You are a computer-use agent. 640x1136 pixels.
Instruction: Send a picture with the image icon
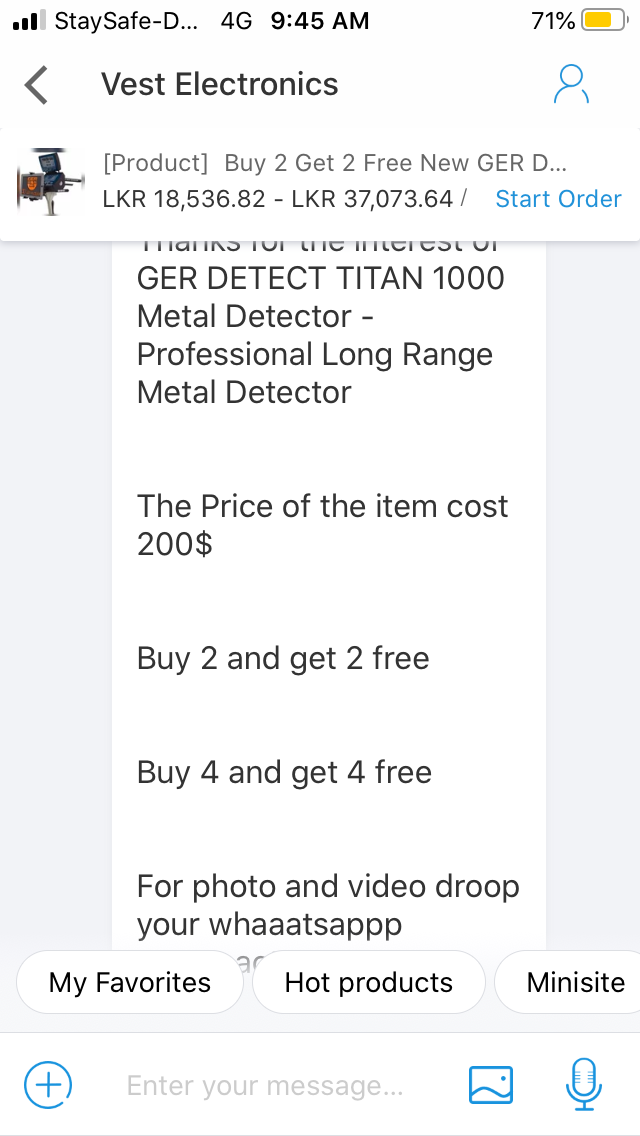(x=491, y=1085)
